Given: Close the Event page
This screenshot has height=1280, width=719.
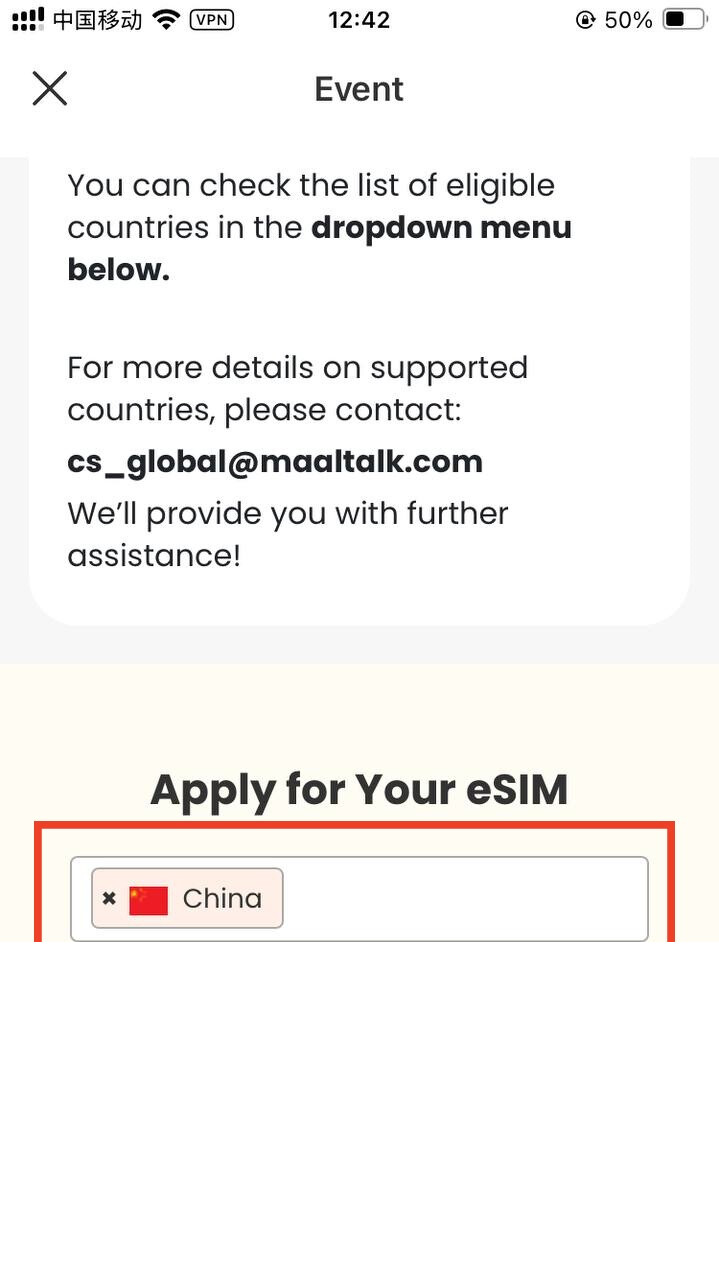Looking at the screenshot, I should pos(49,89).
